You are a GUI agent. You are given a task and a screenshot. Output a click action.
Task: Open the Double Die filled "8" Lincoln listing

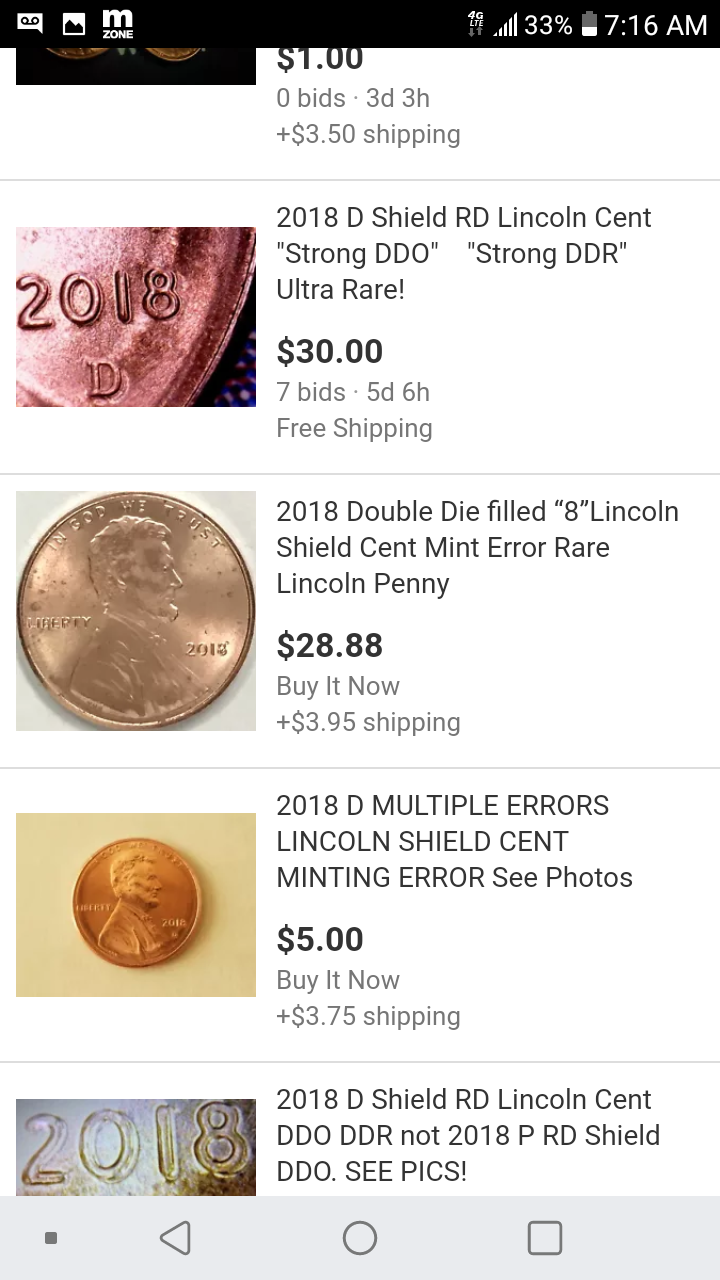point(477,547)
